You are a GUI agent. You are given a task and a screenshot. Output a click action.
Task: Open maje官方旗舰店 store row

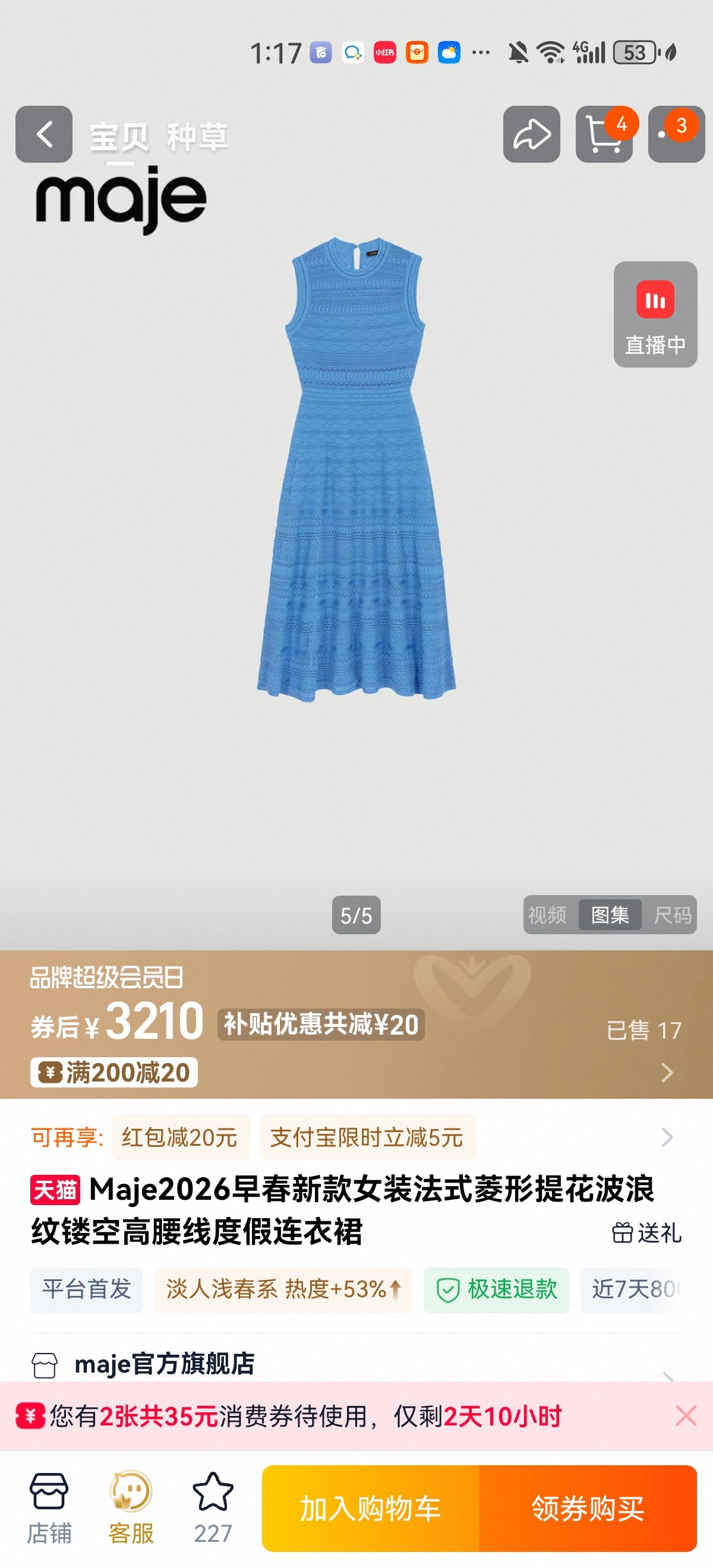[x=165, y=1364]
